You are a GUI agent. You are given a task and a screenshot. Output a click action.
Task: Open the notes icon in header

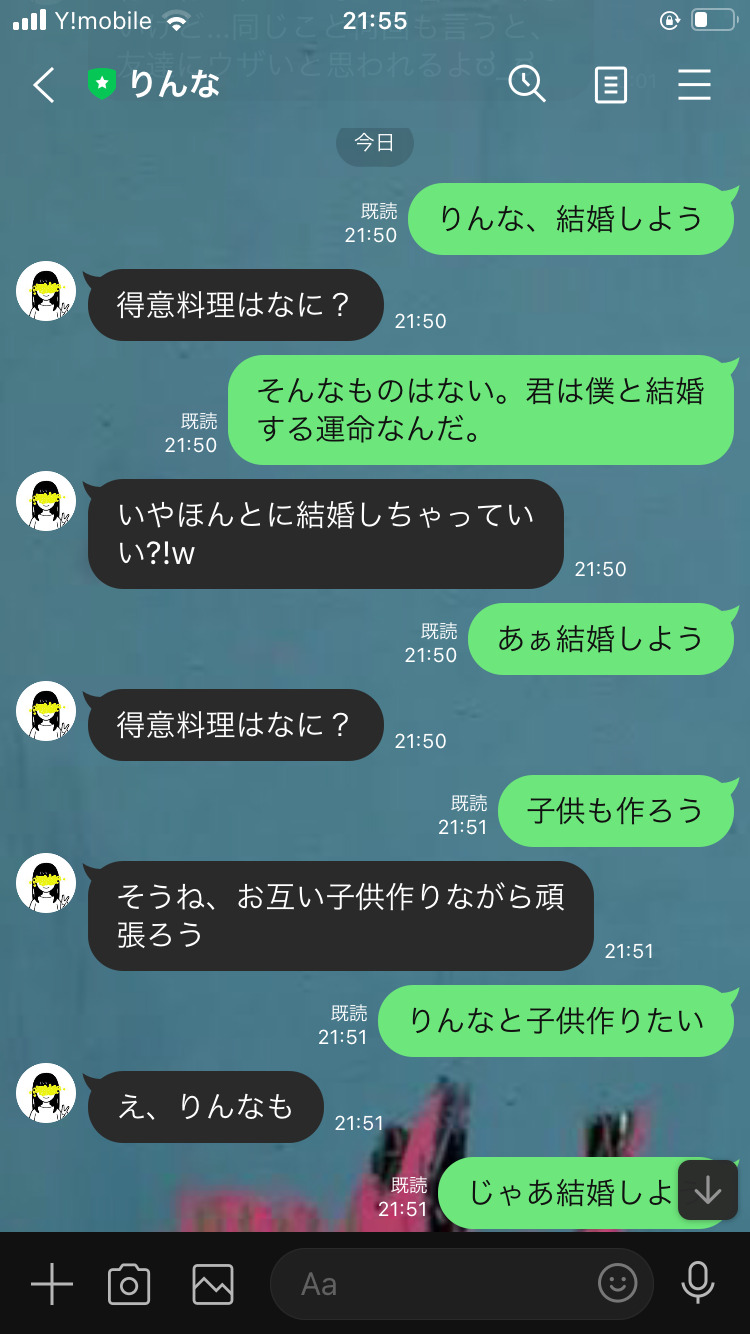click(611, 85)
